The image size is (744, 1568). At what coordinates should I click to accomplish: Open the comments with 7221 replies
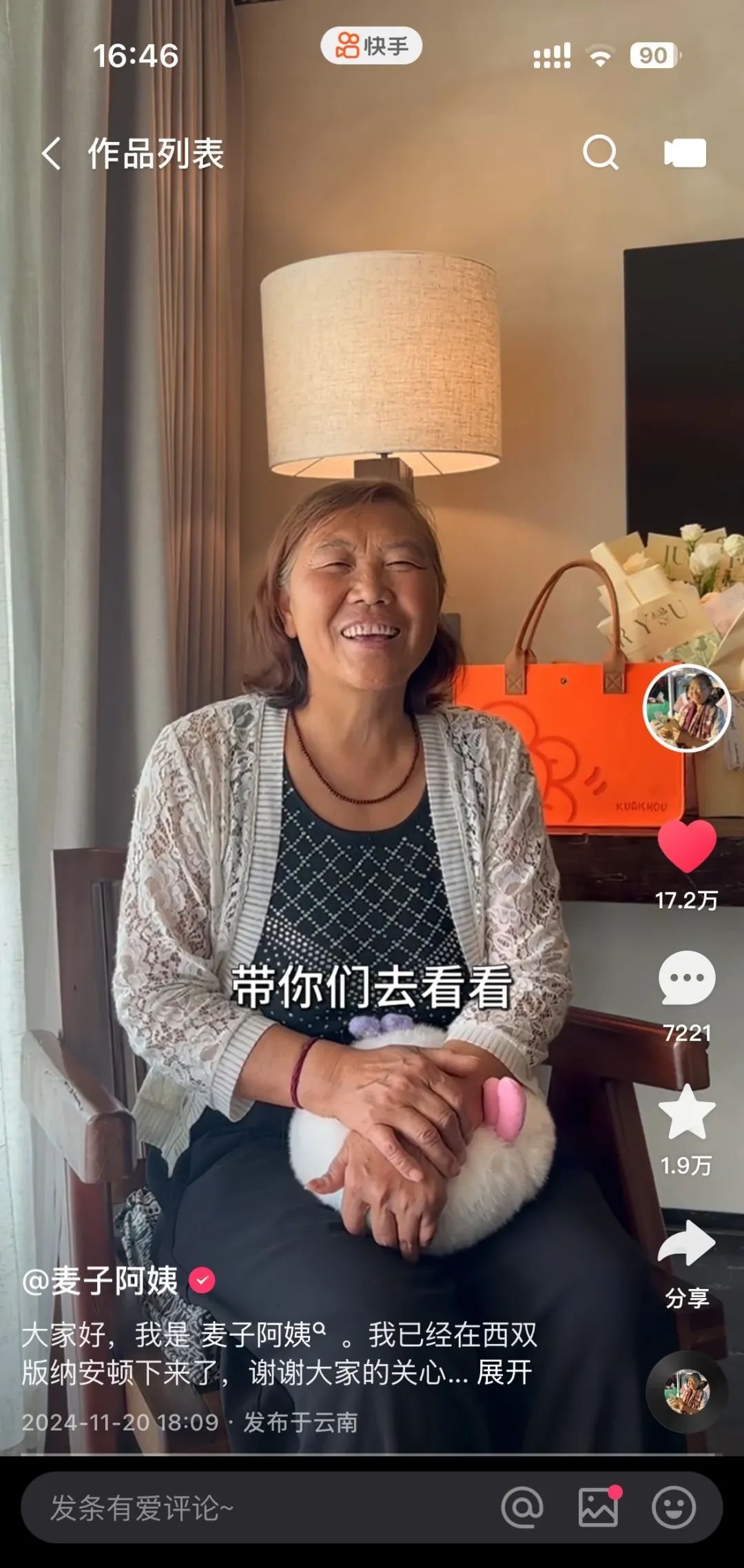pyautogui.click(x=687, y=979)
